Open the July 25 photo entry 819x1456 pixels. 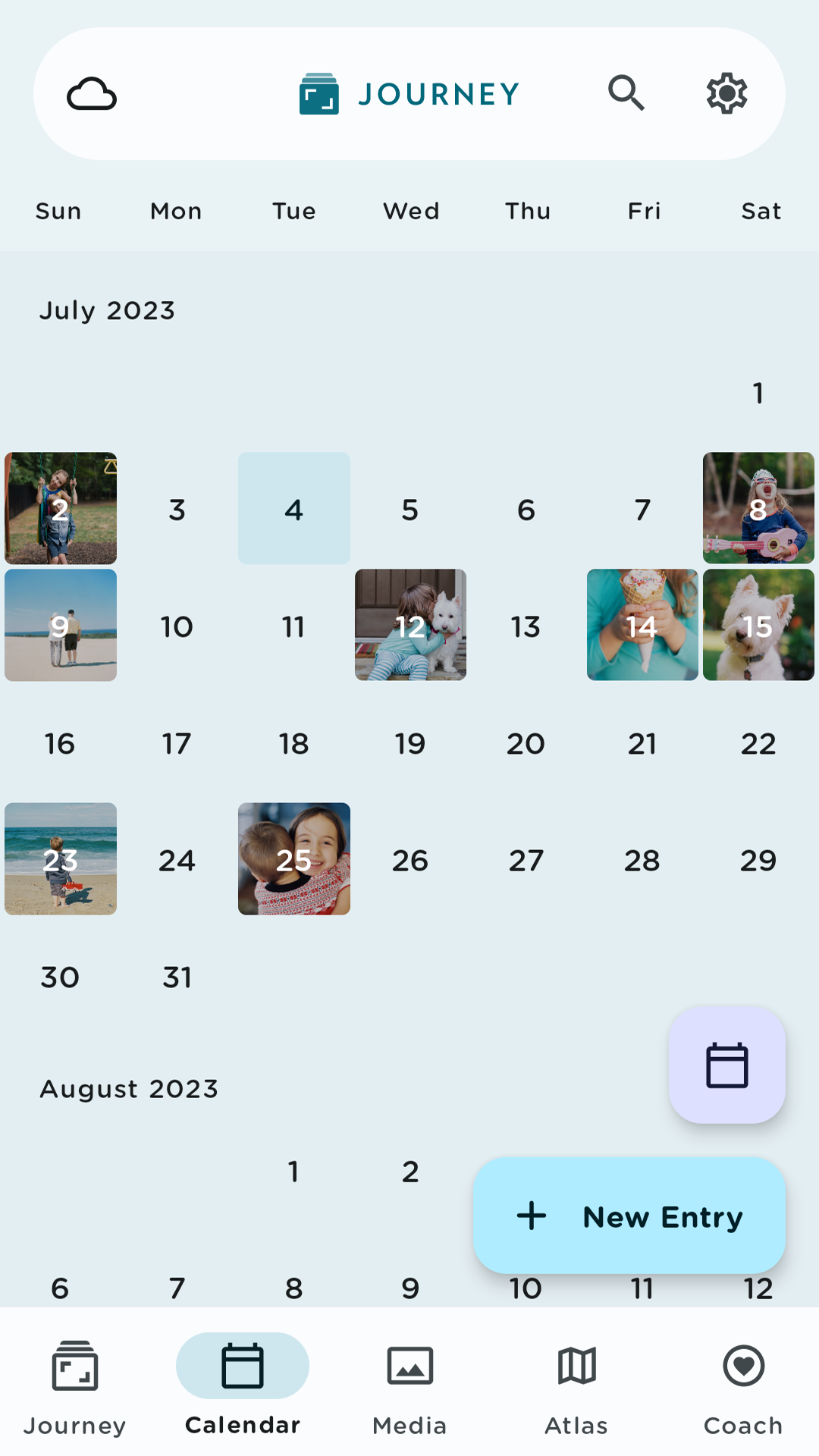click(x=293, y=858)
